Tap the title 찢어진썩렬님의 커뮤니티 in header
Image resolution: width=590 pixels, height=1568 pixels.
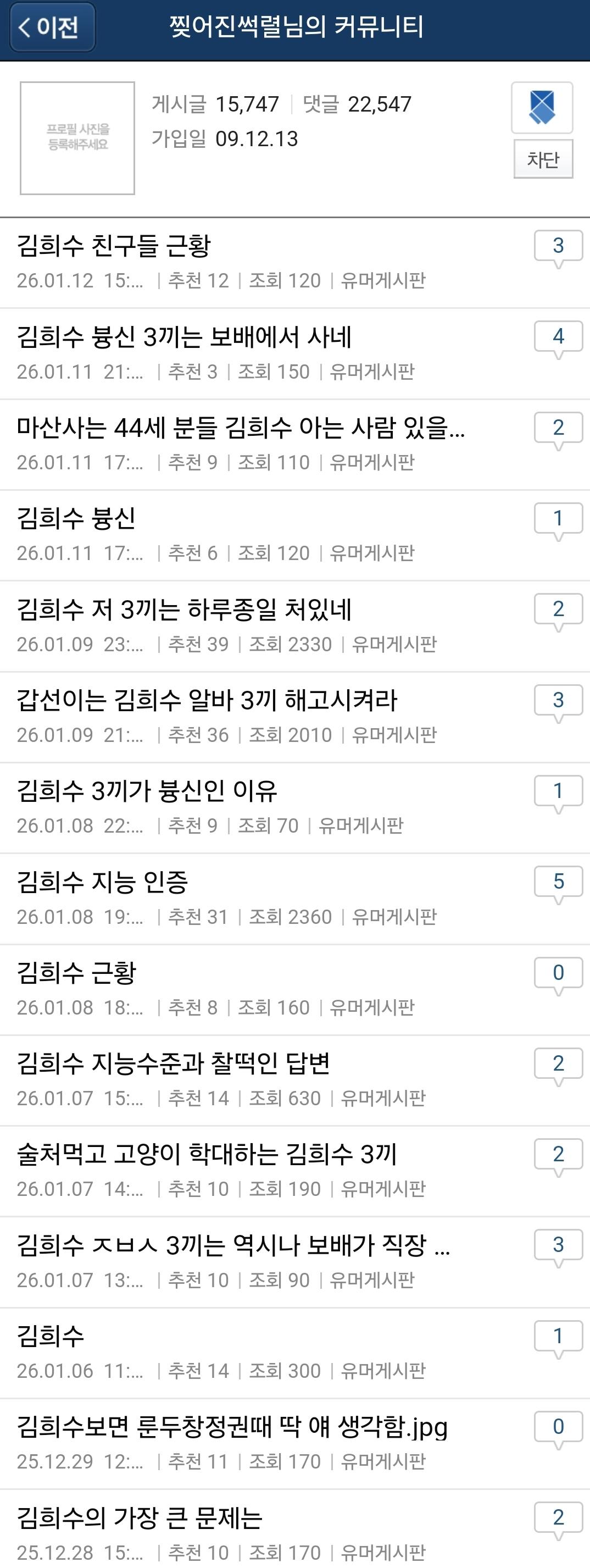click(295, 27)
